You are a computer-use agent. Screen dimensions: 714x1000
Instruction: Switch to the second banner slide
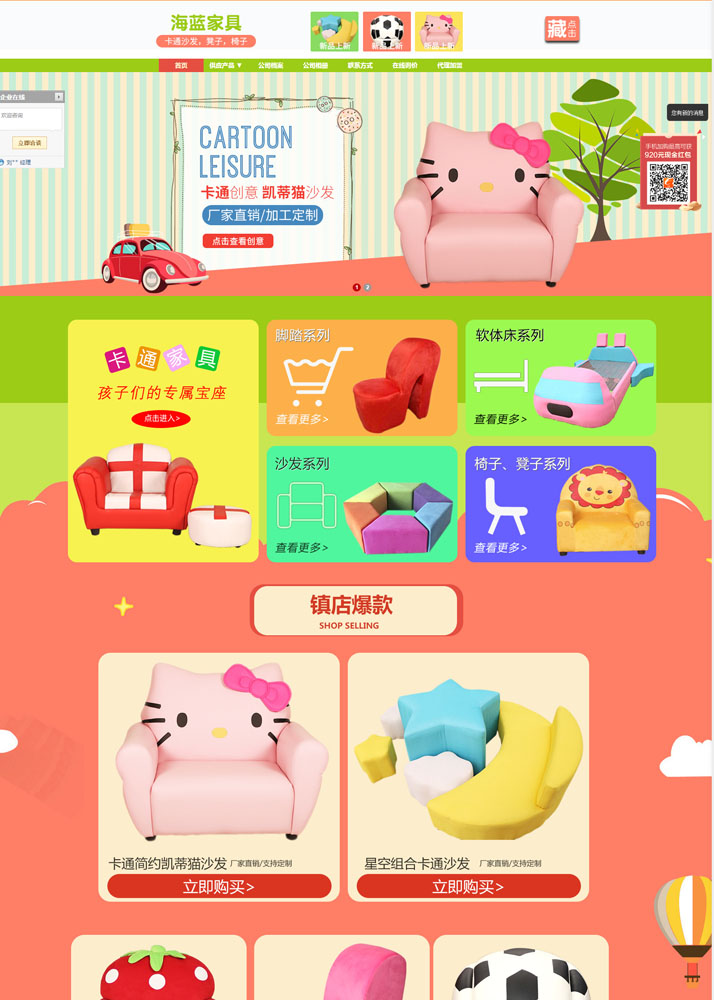[x=367, y=287]
